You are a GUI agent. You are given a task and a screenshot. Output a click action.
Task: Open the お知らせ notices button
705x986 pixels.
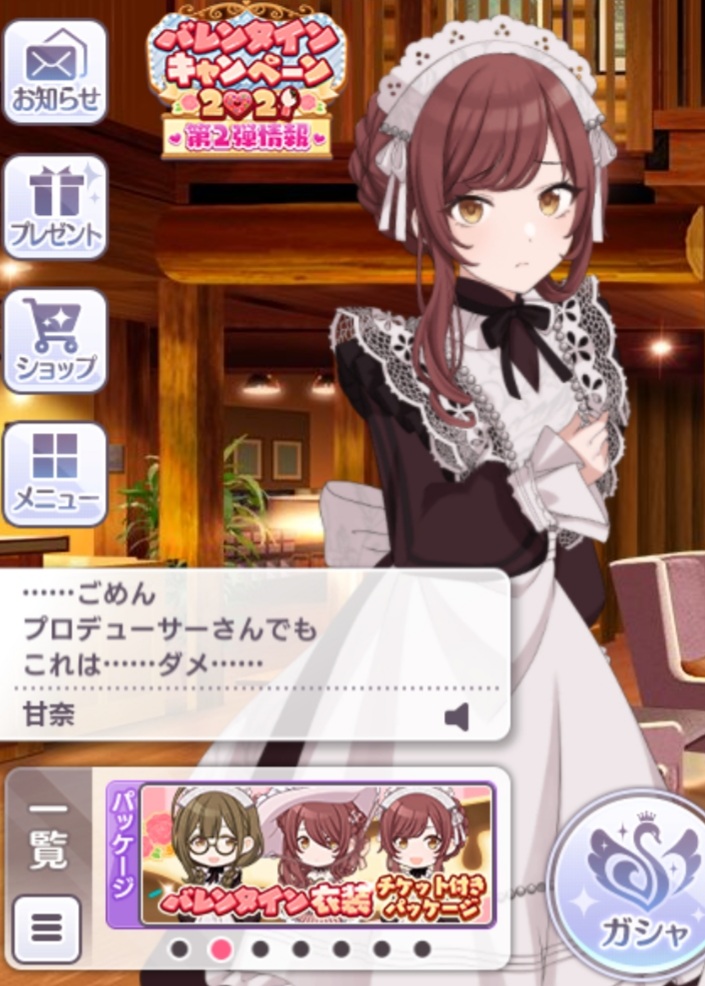point(55,72)
